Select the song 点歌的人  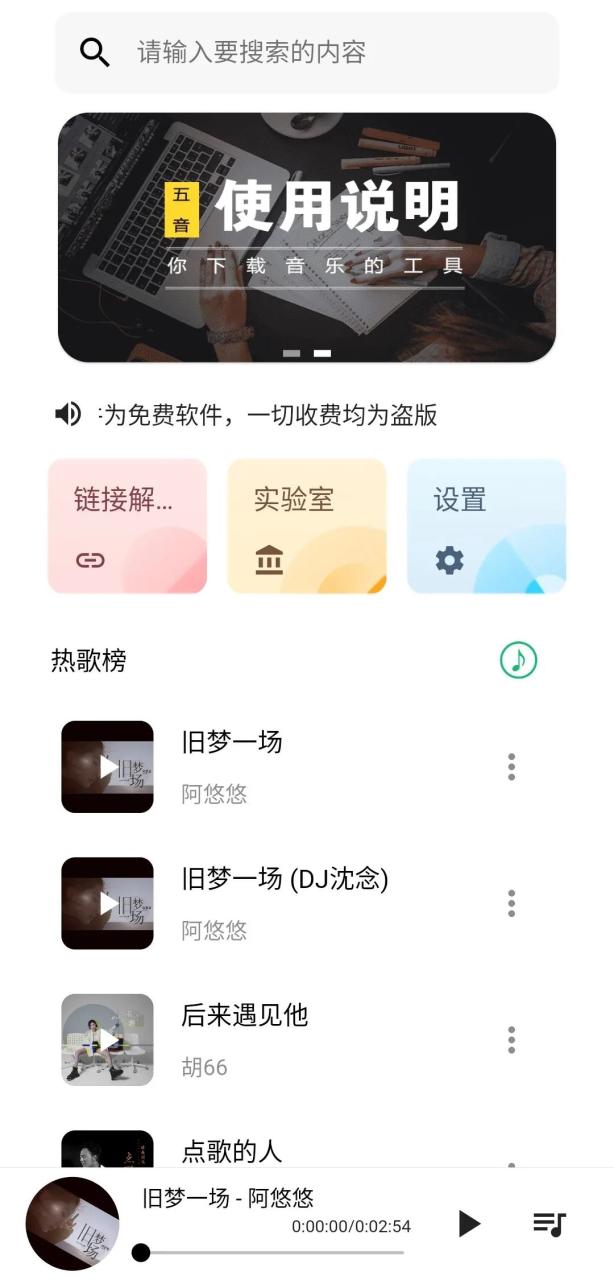[x=232, y=1151]
